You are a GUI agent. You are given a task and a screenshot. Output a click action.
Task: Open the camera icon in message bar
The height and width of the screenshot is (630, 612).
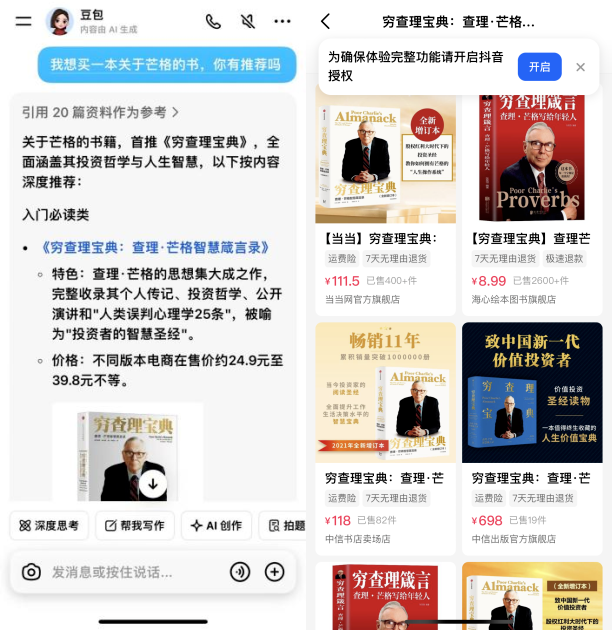31,572
